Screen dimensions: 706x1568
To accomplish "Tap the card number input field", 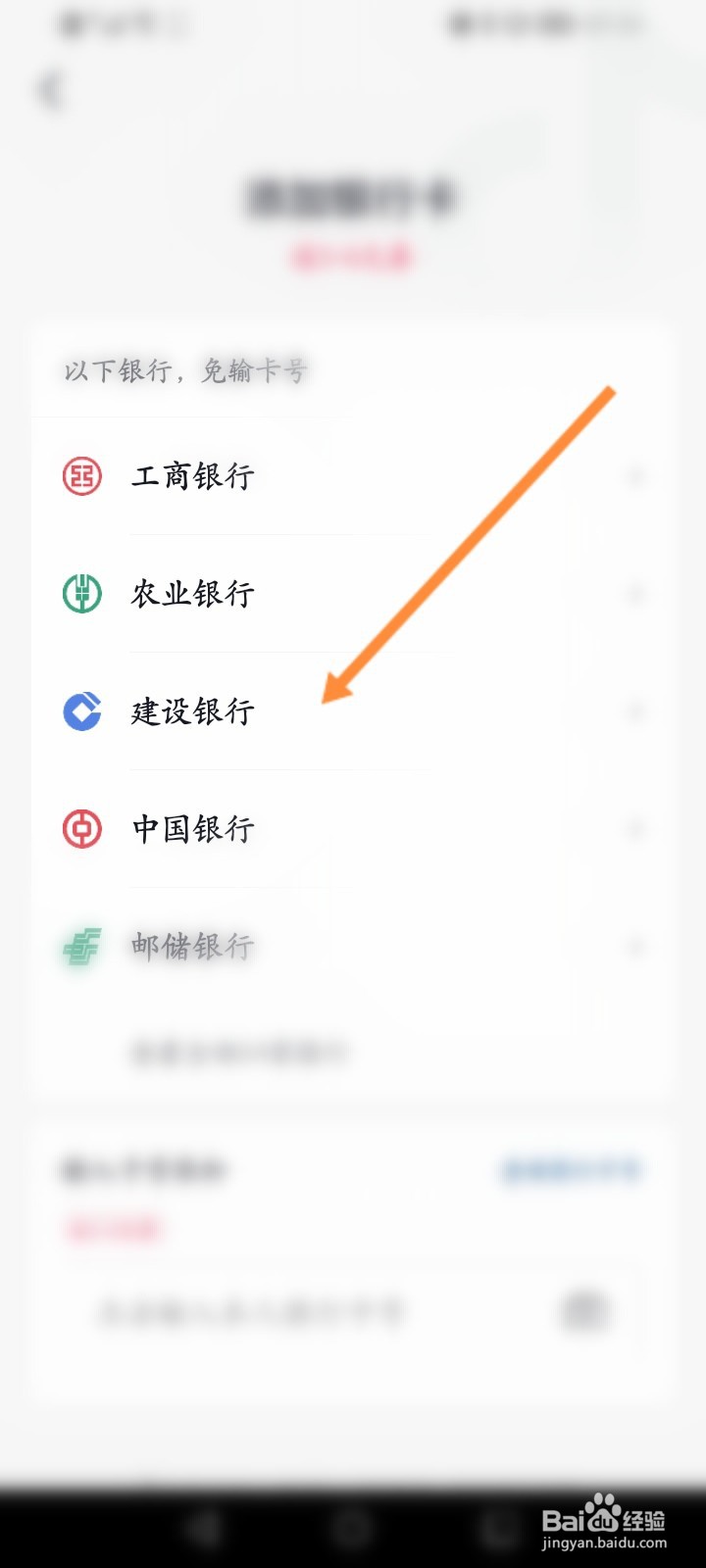I will (x=294, y=1313).
